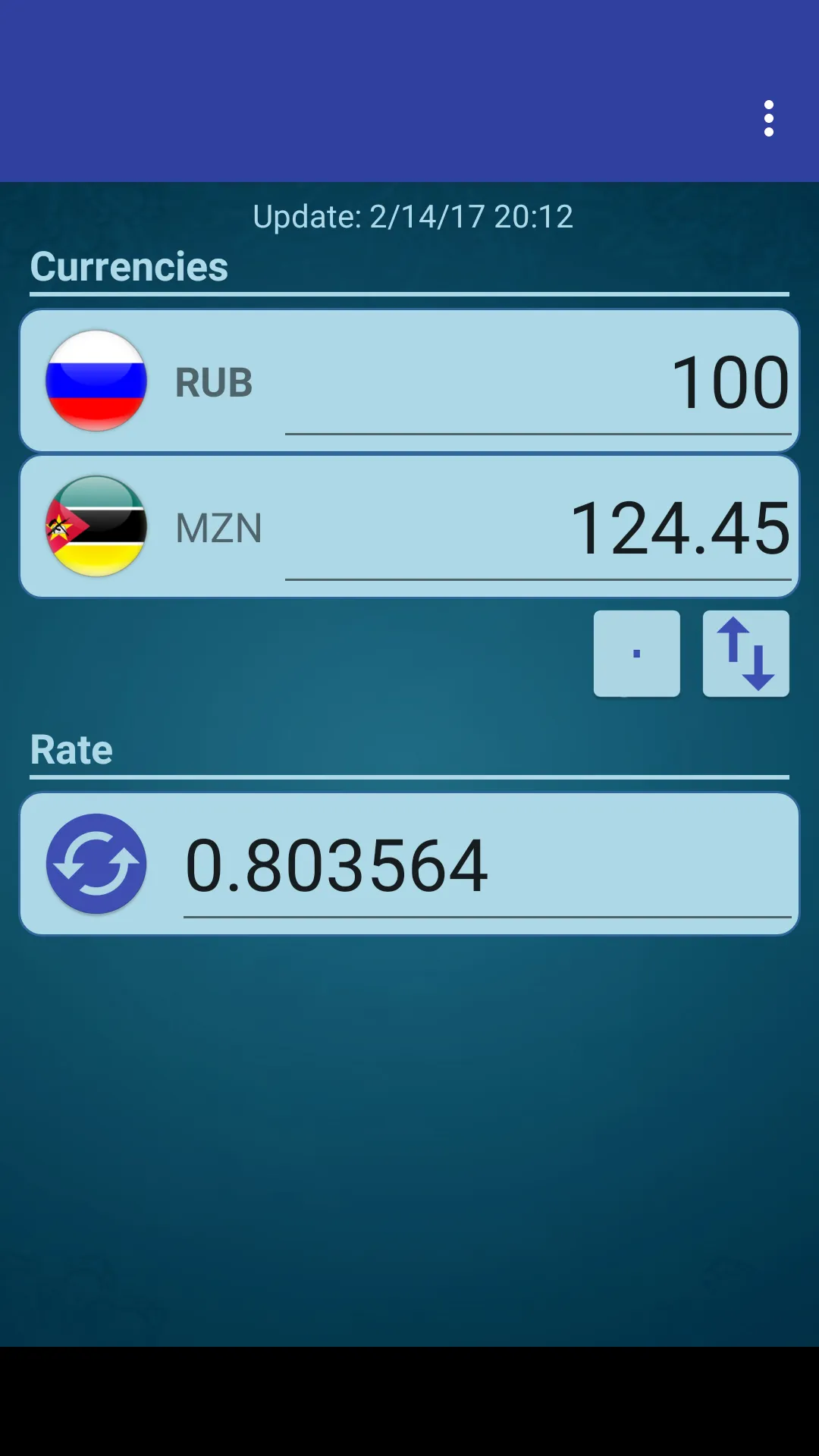
Task: Edit the RUB amount field
Action: (x=538, y=383)
